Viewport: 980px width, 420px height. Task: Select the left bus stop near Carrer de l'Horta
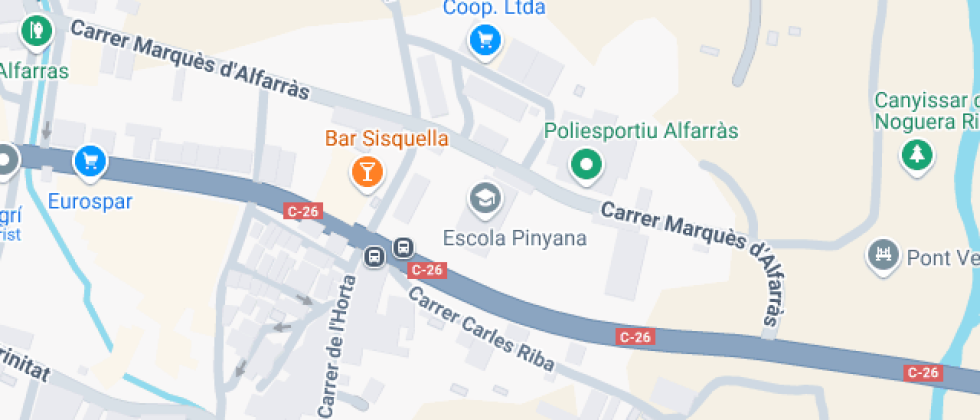(374, 256)
